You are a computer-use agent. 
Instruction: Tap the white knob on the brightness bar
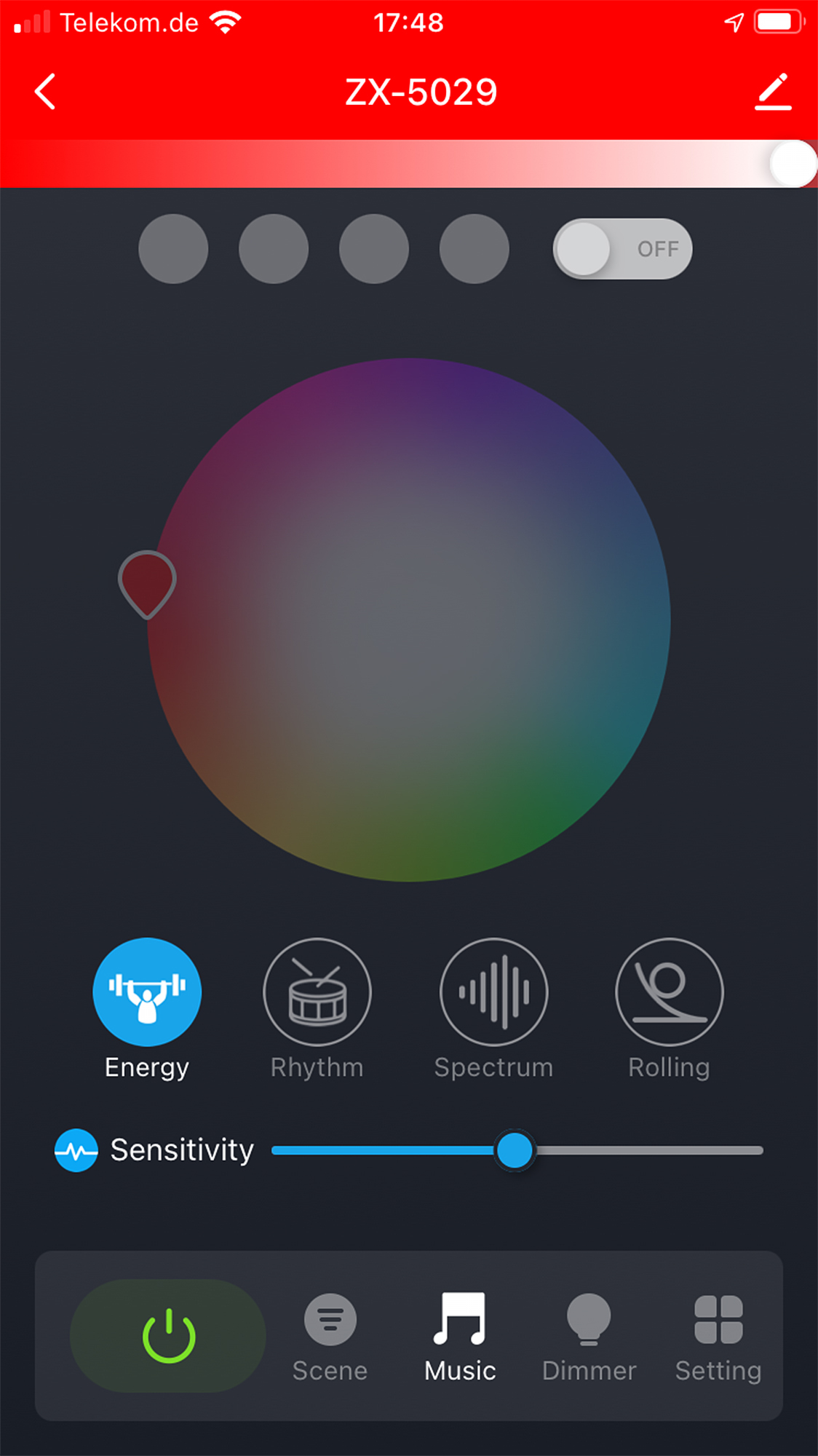tap(793, 164)
